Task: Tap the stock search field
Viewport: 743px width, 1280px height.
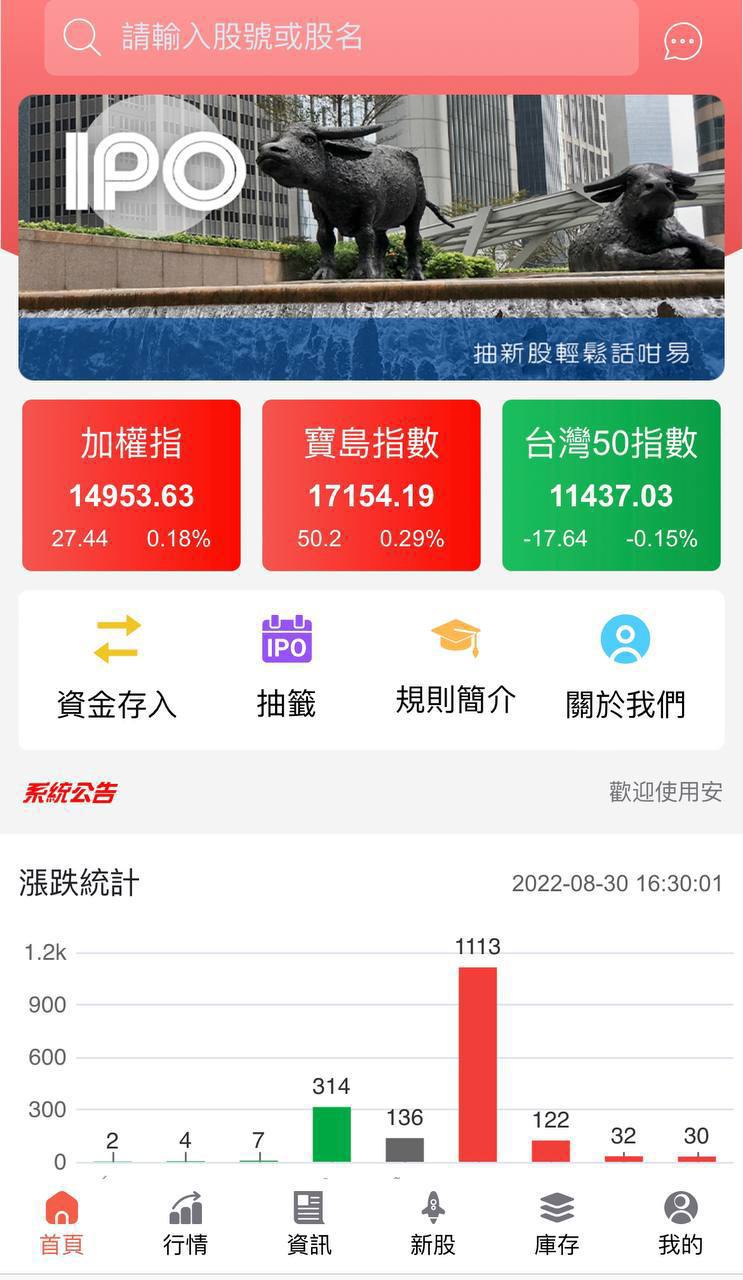Action: tap(340, 38)
